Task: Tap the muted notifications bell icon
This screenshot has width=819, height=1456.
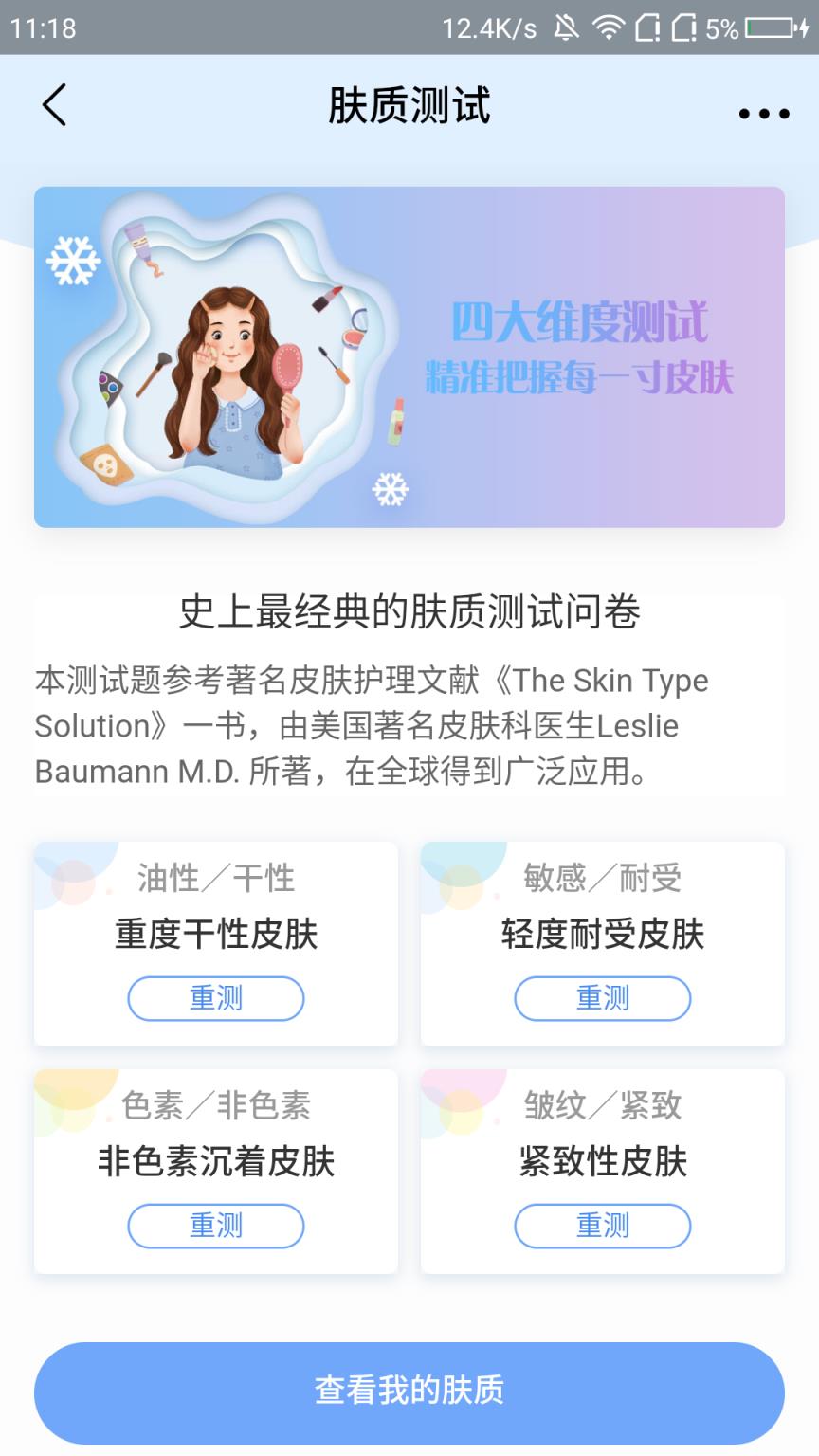Action: coord(566,26)
